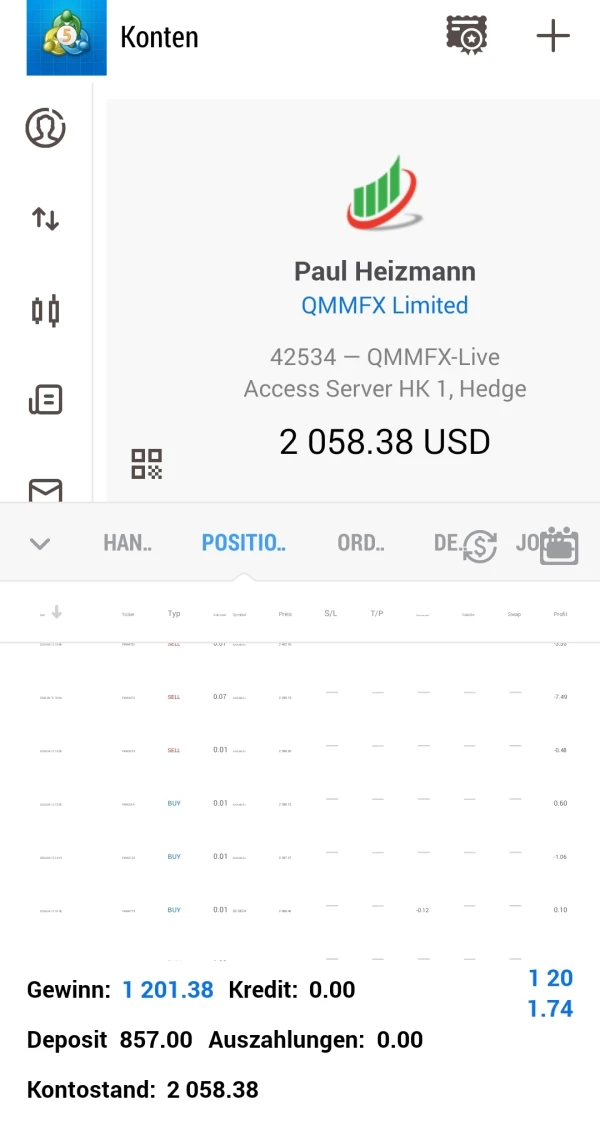Collapse the panel with the down chevron
This screenshot has height=1125, width=600.
click(40, 544)
